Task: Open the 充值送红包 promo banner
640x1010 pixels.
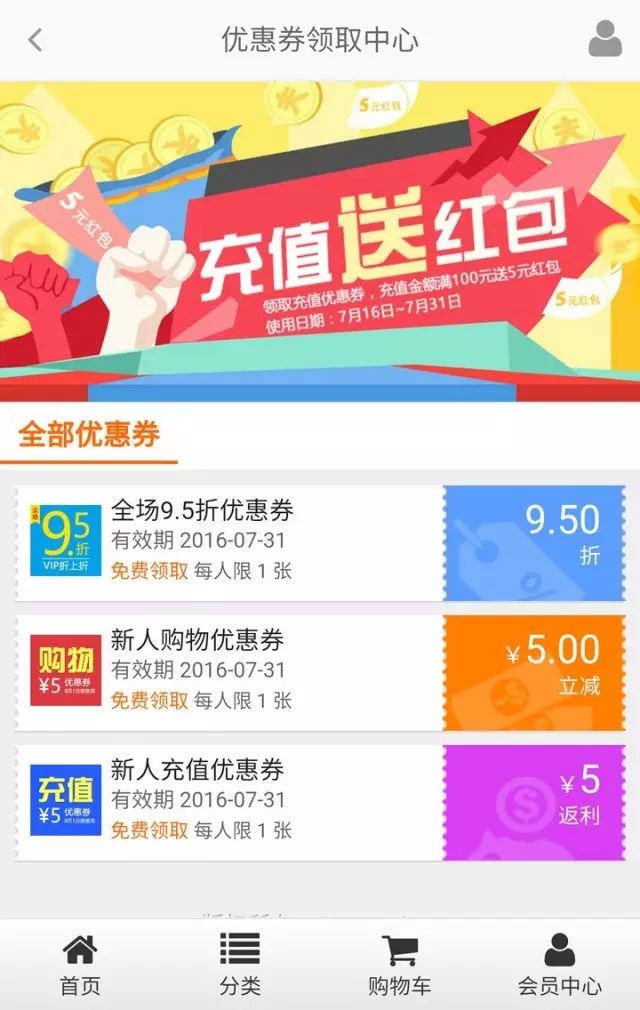Action: point(320,241)
